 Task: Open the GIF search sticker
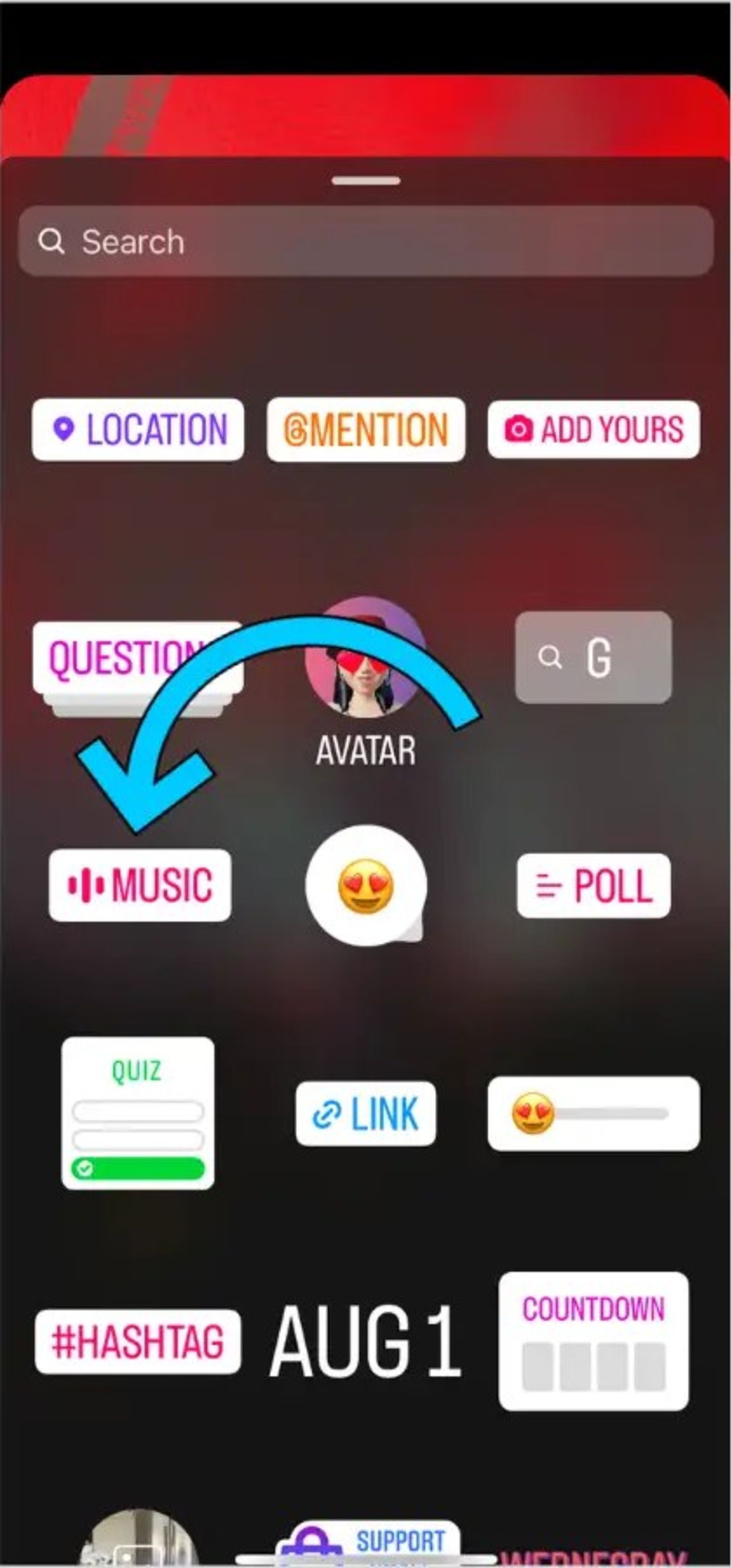click(593, 657)
